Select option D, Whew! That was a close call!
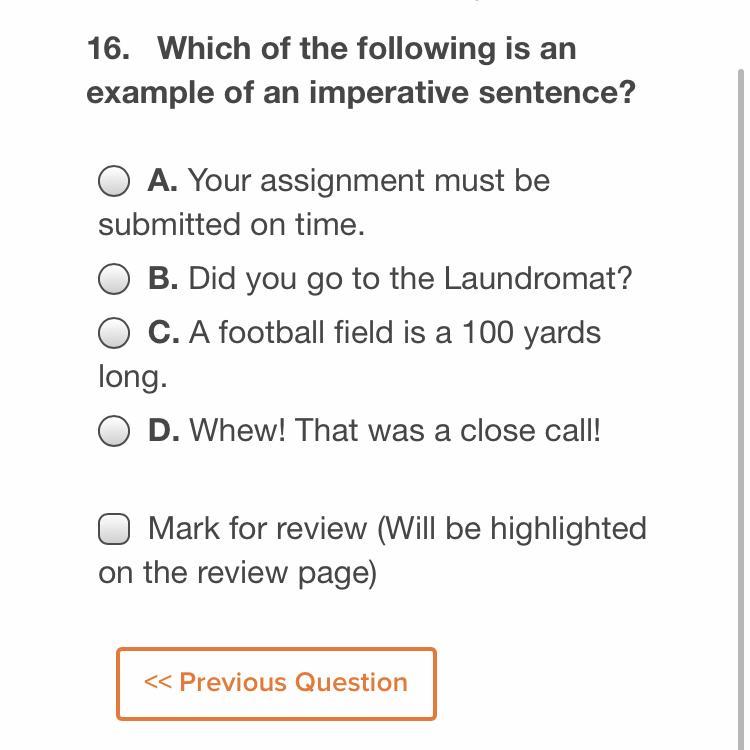 (114, 431)
